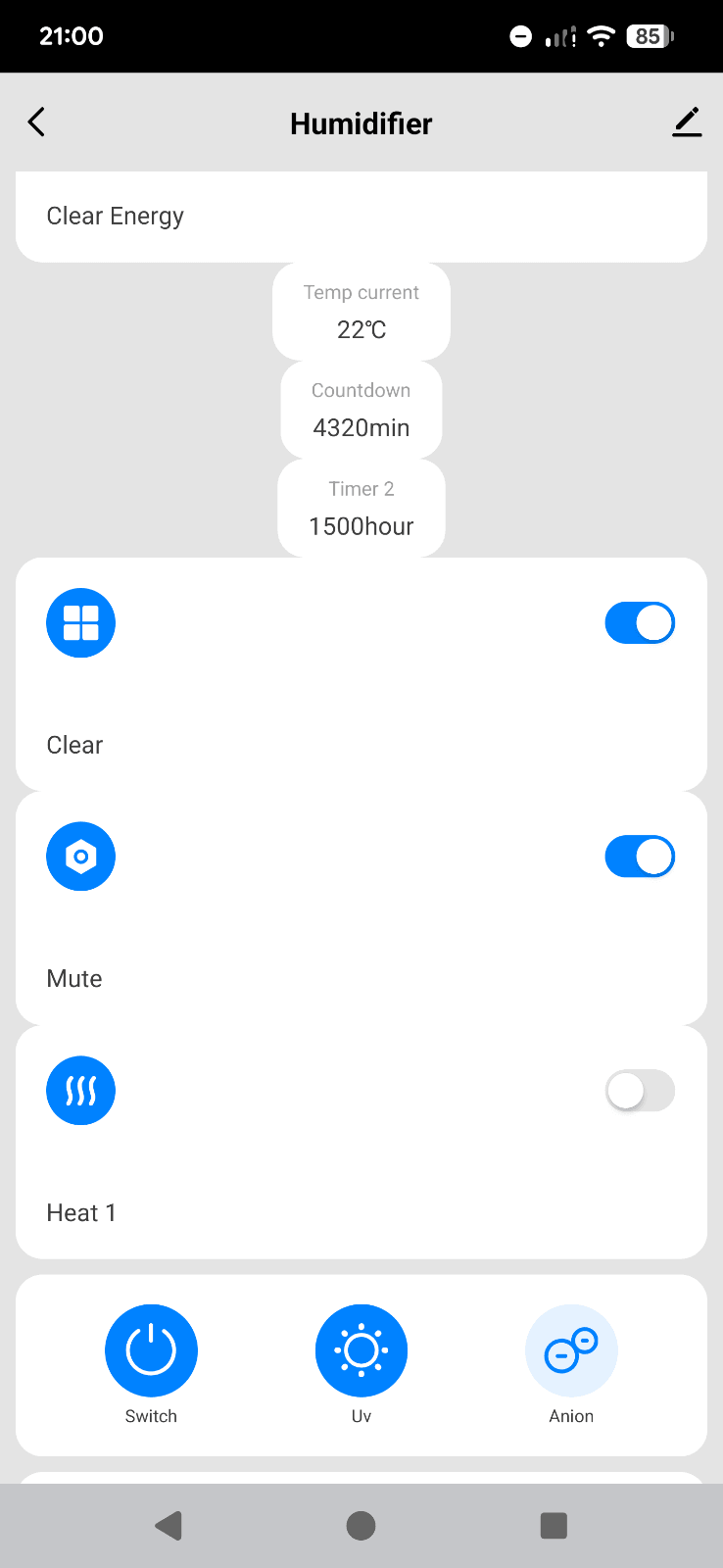This screenshot has width=723, height=1568.
Task: Open the edit pencil icon
Action: click(687, 122)
